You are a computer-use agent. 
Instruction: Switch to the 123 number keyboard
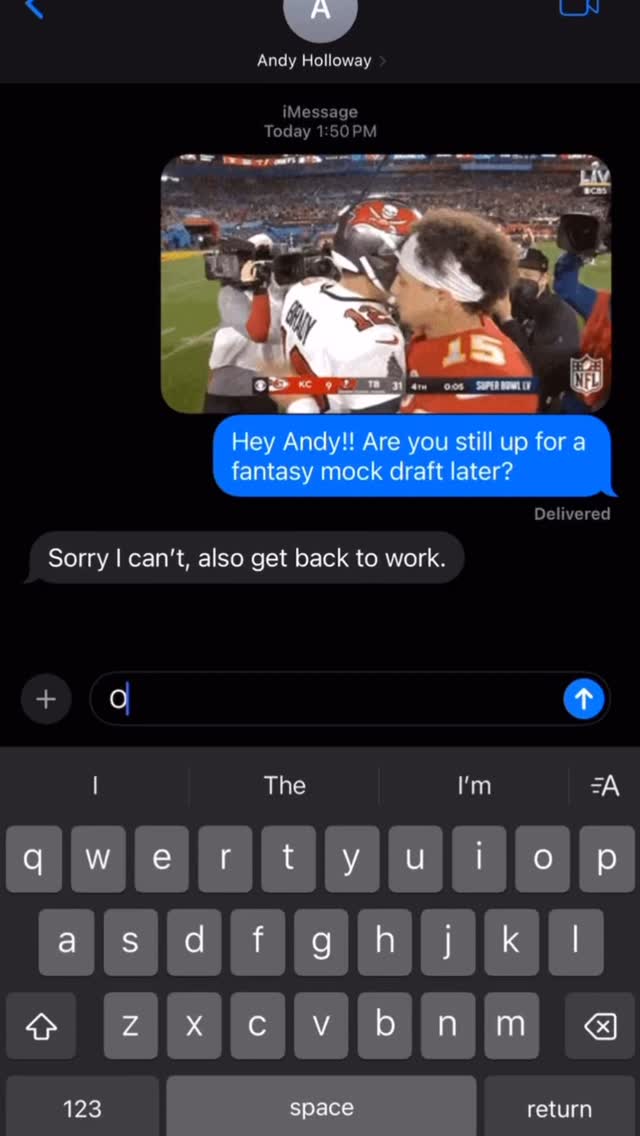point(83,1108)
